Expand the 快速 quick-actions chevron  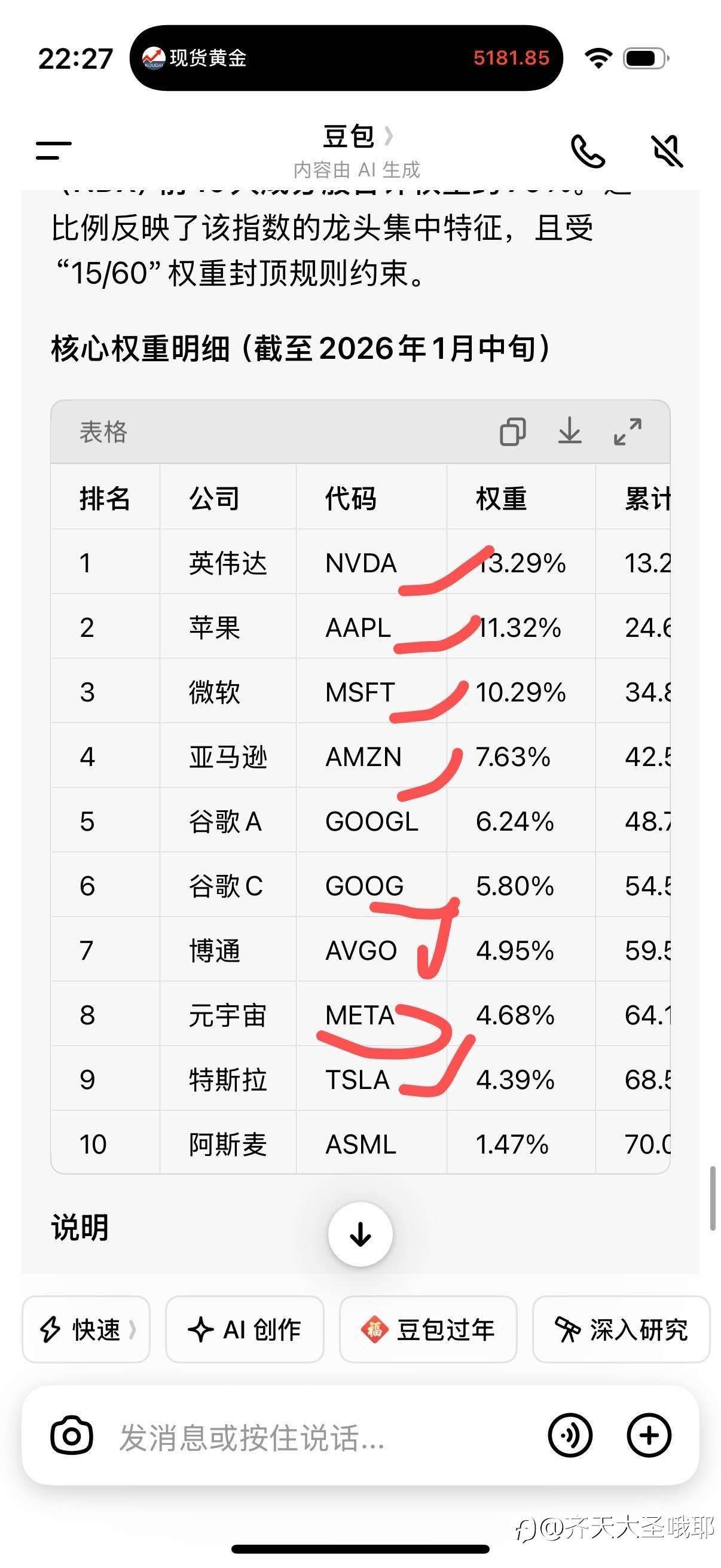pos(133,1330)
